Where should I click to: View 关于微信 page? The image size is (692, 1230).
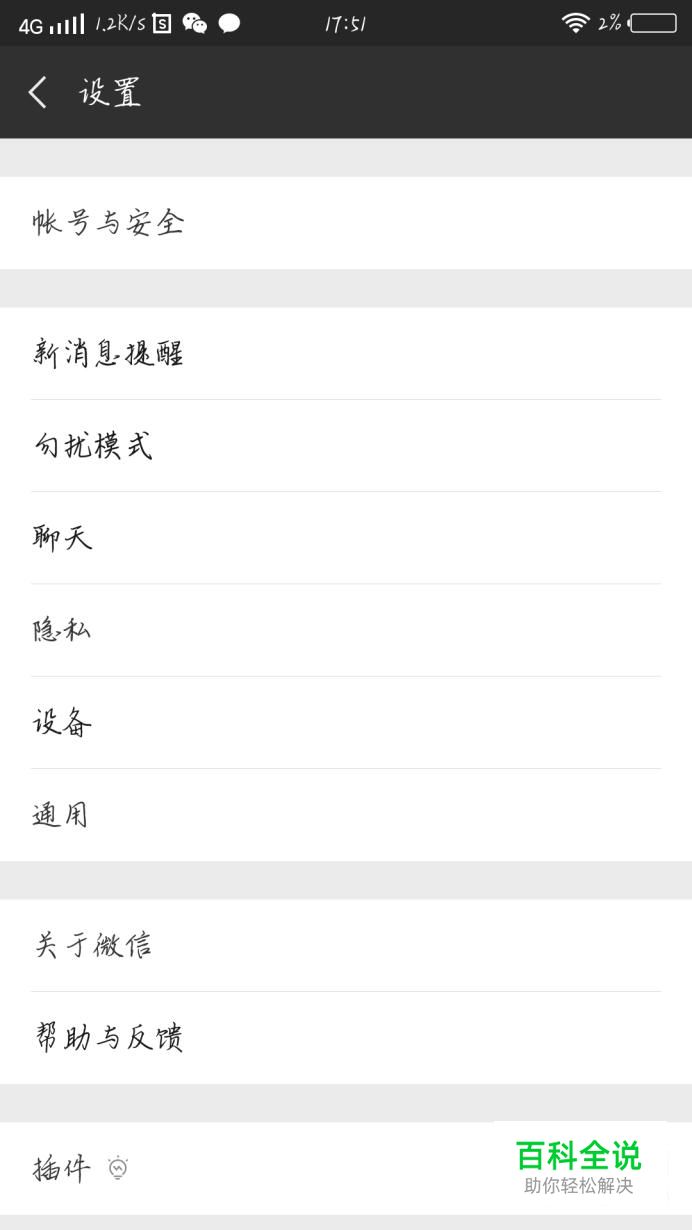[x=346, y=945]
